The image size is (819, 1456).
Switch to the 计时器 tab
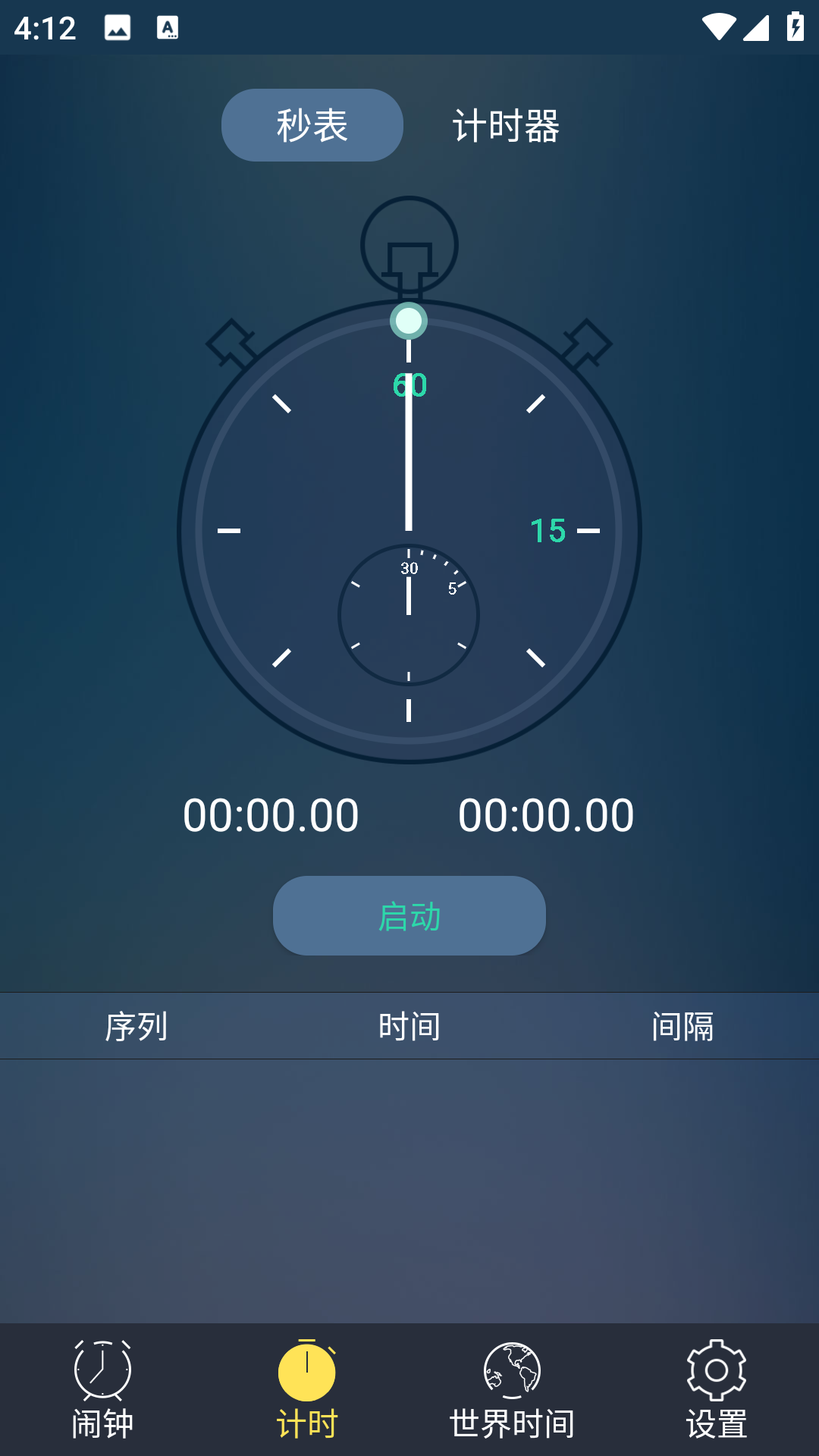point(506,126)
